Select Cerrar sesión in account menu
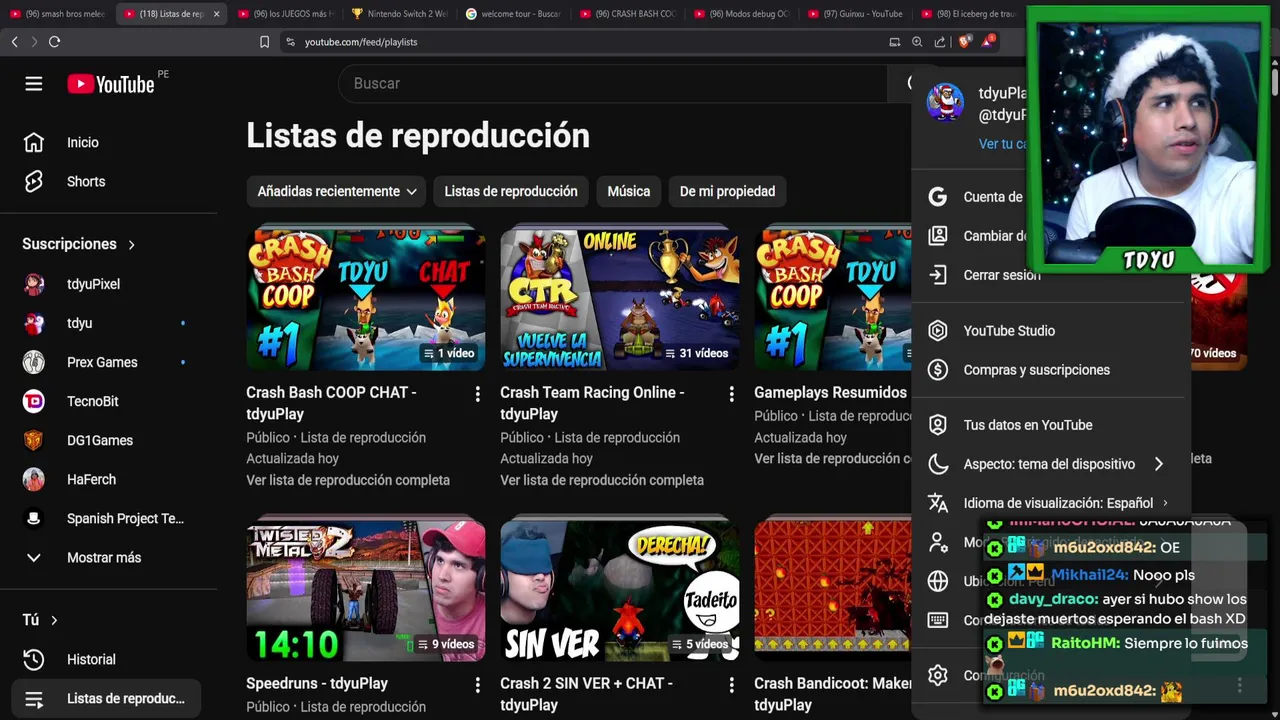This screenshot has height=720, width=1280. click(1001, 275)
